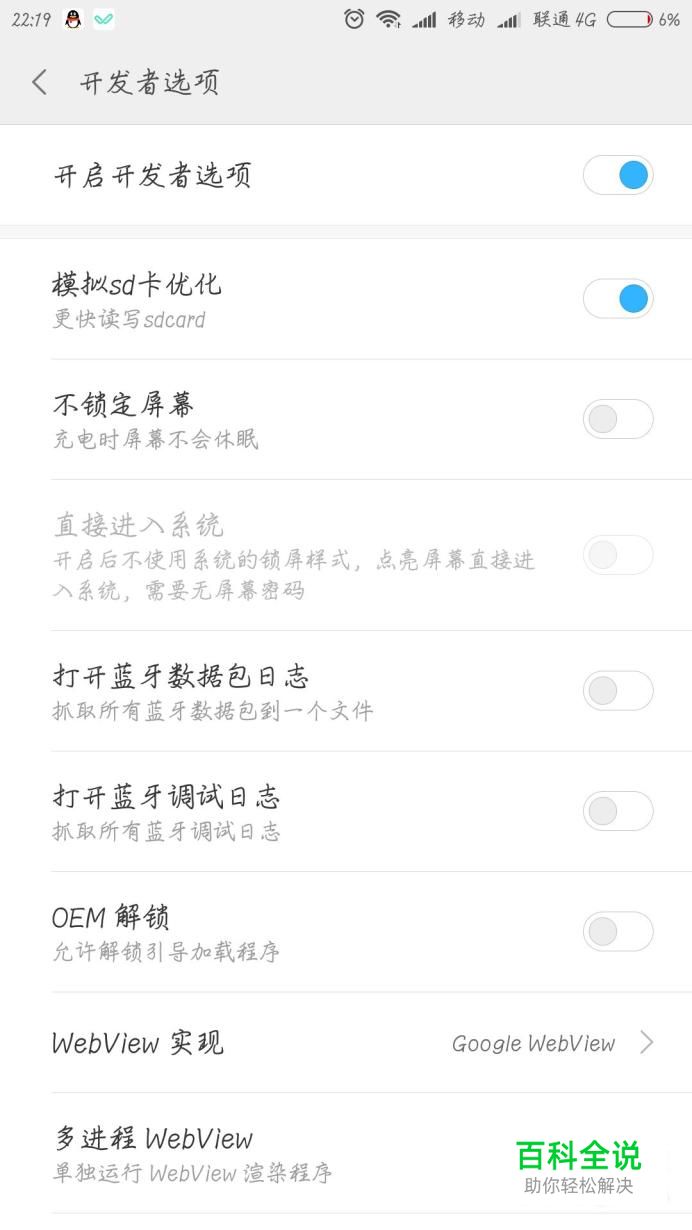
Task: Disable 模拟sd卡优化 toggle
Action: point(618,298)
